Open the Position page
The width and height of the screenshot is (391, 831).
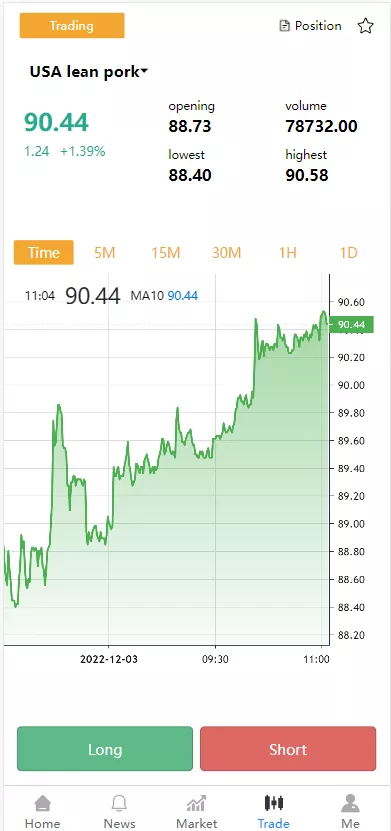click(x=310, y=26)
